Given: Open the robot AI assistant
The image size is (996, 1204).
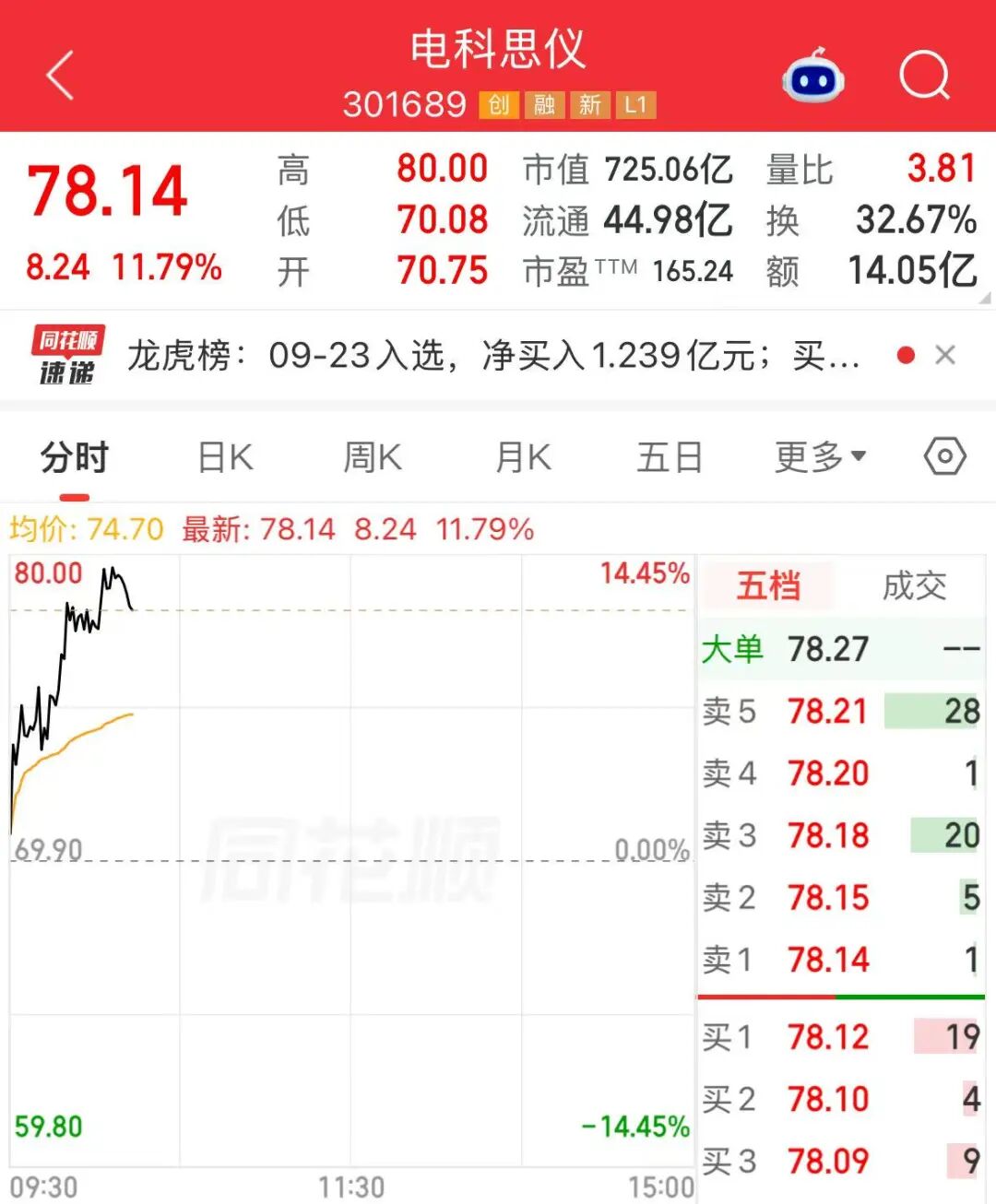Looking at the screenshot, I should pyautogui.click(x=812, y=76).
